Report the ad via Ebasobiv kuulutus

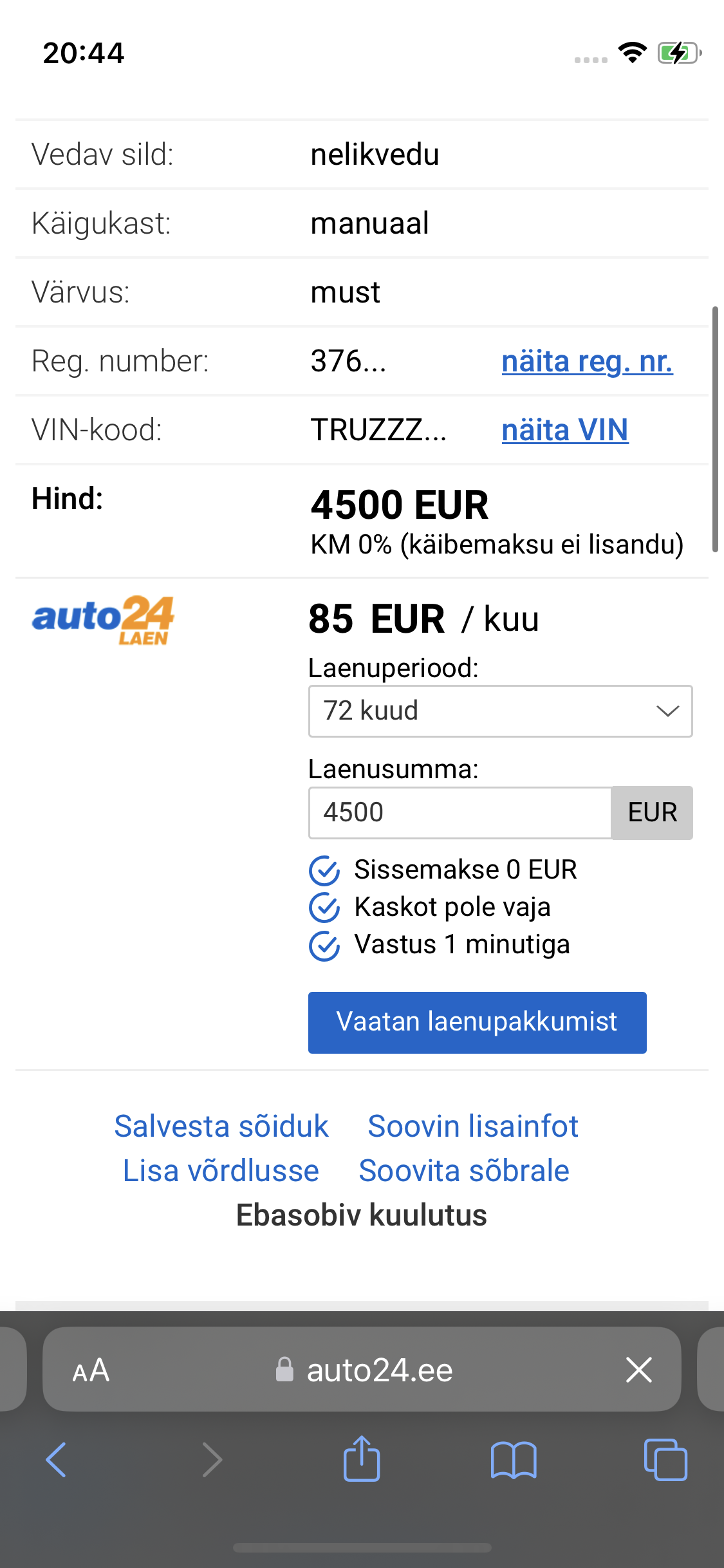362,1215
